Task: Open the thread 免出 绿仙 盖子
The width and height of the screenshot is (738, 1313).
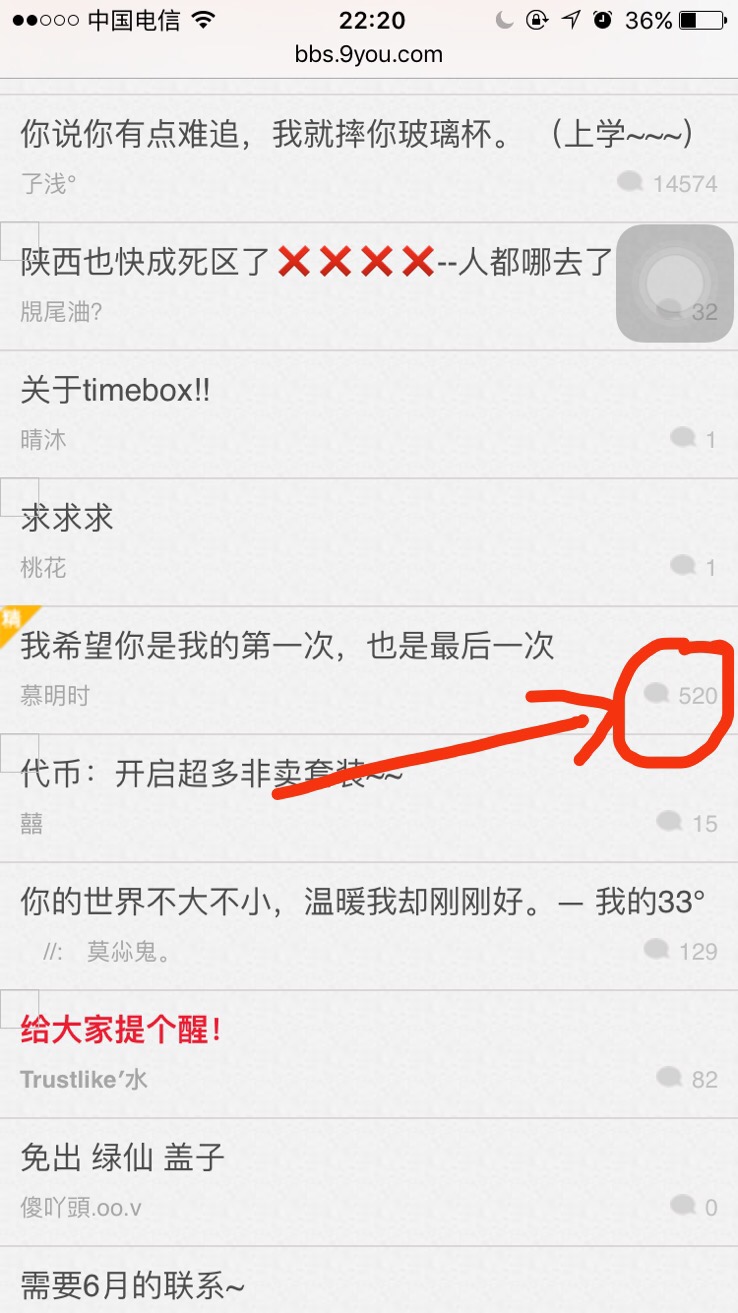Action: [x=122, y=1158]
